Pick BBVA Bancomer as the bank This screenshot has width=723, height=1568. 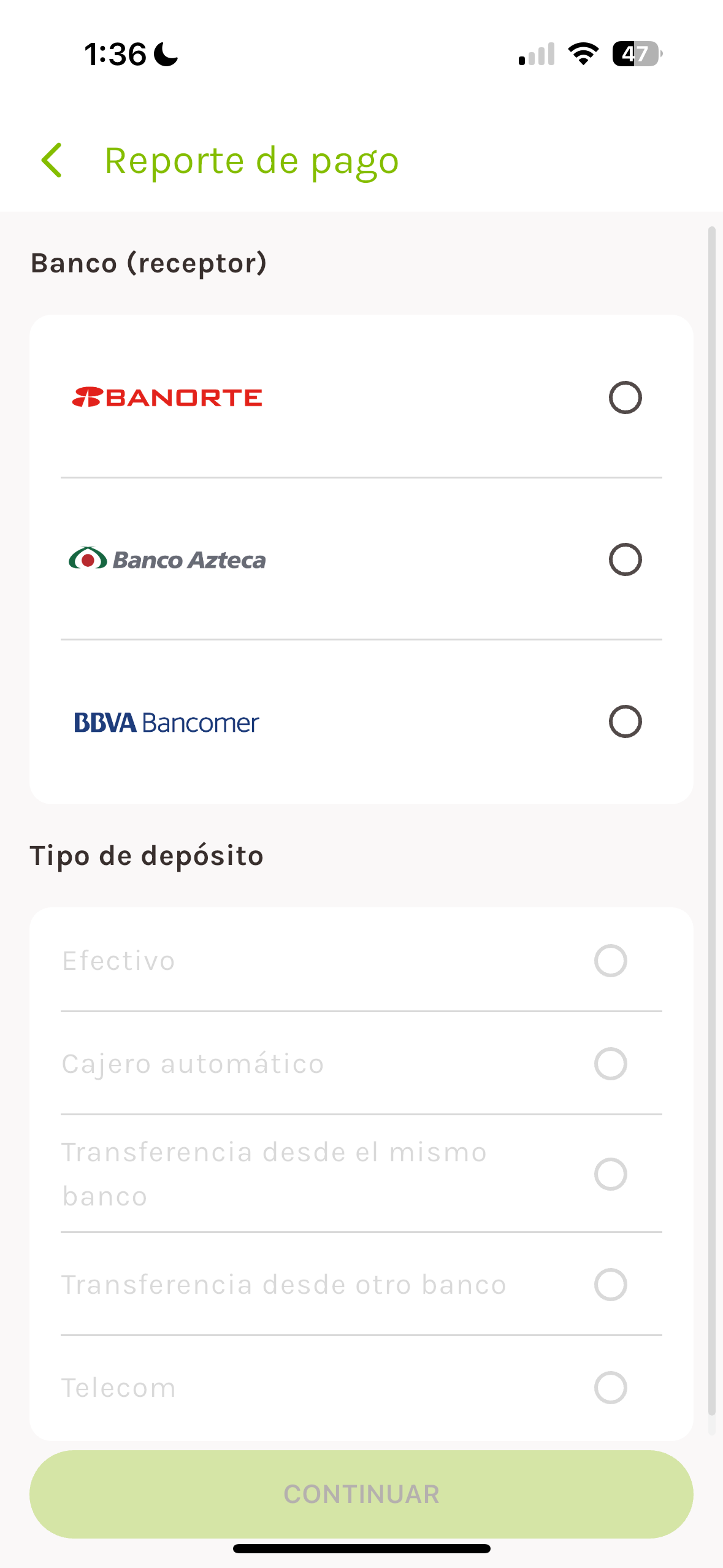click(x=361, y=721)
